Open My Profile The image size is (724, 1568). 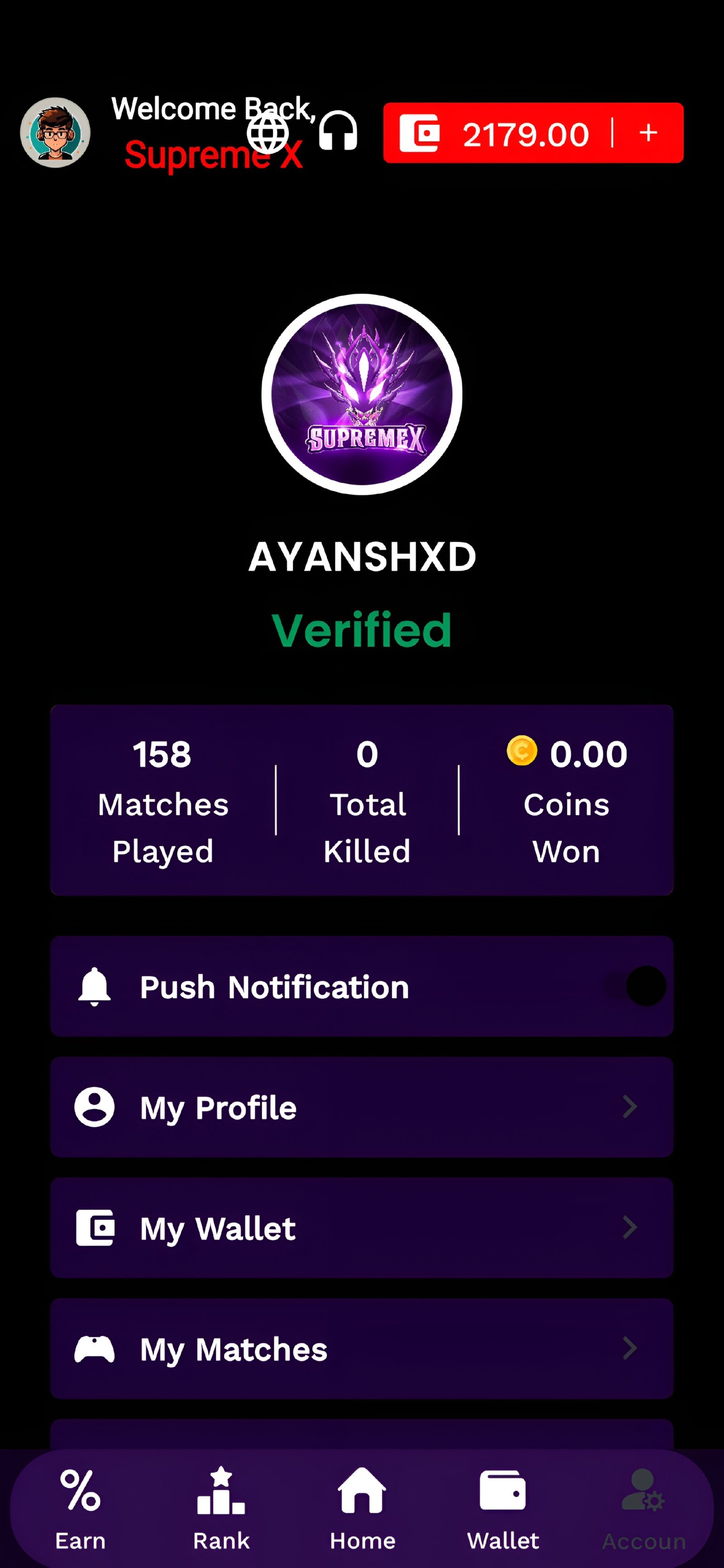tap(362, 1107)
